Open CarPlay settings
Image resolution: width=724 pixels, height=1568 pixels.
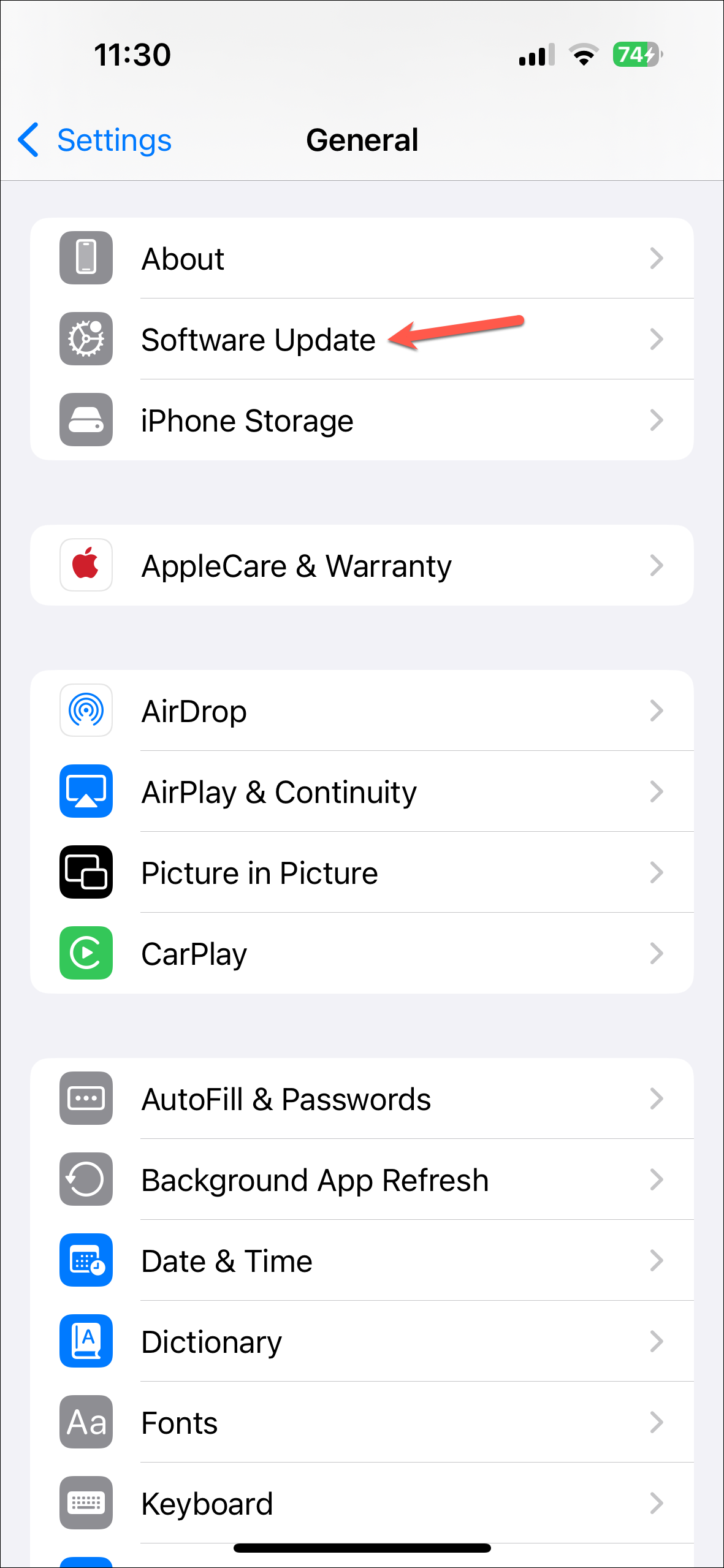362,954
